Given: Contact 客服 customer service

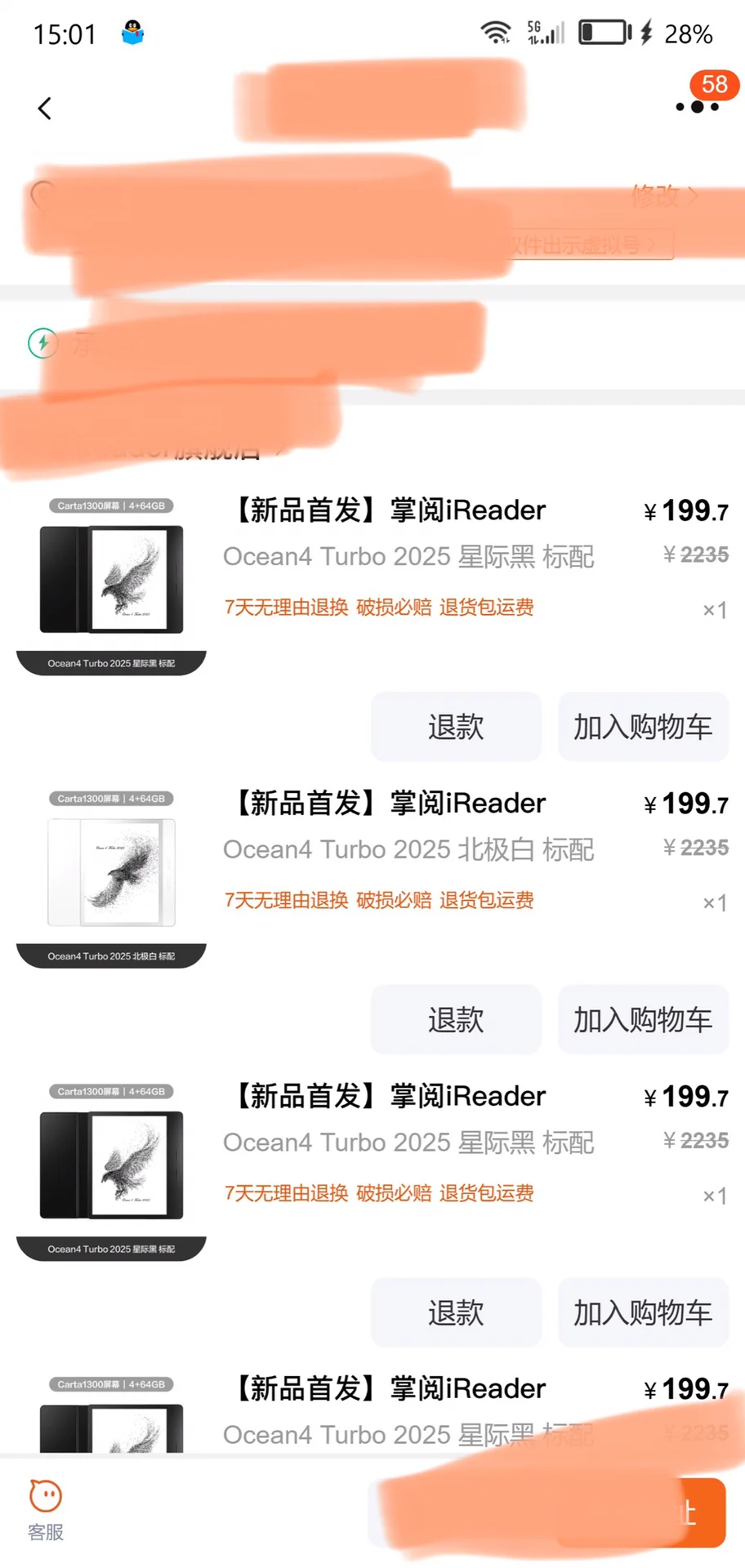Looking at the screenshot, I should pyautogui.click(x=46, y=1509).
